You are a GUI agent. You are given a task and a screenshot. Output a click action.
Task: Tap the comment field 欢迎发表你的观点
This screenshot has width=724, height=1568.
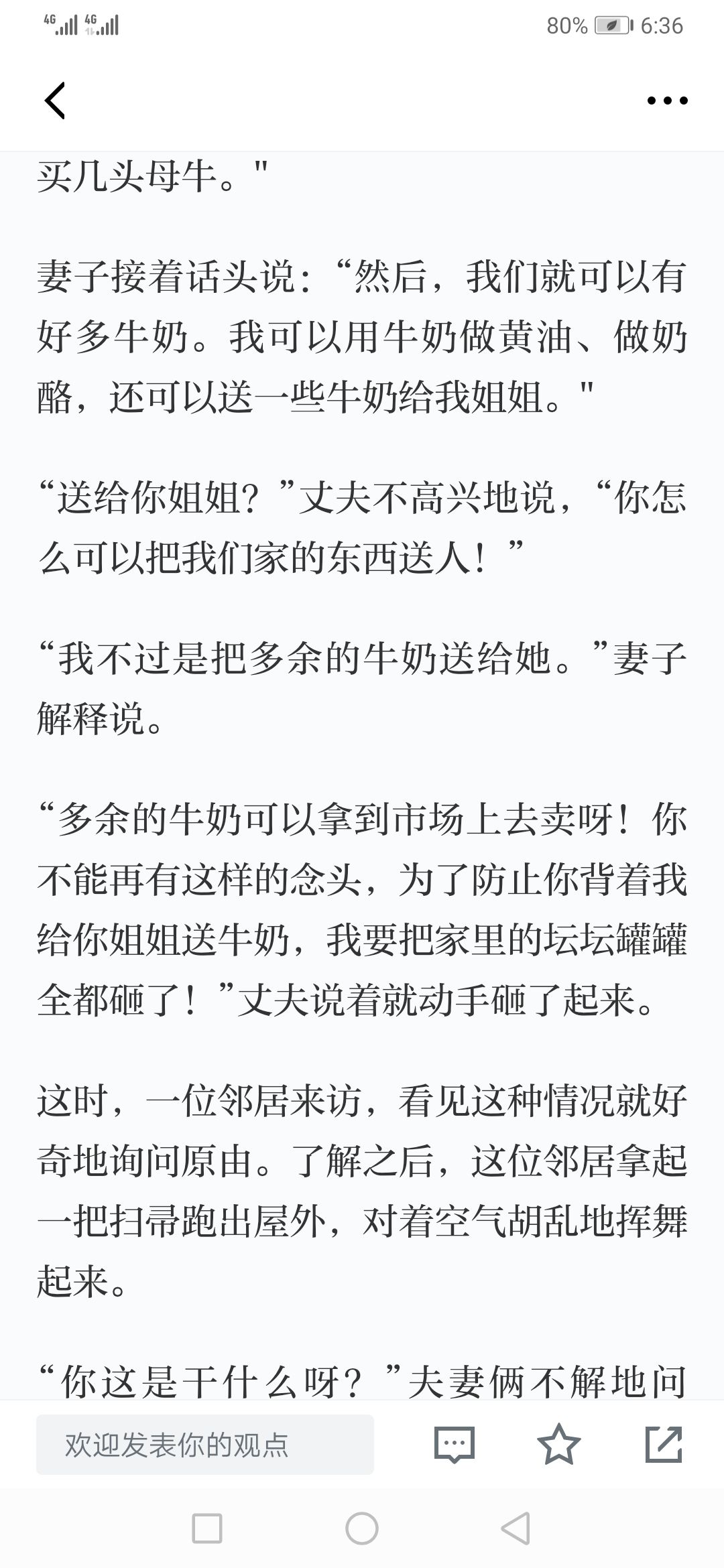204,1445
